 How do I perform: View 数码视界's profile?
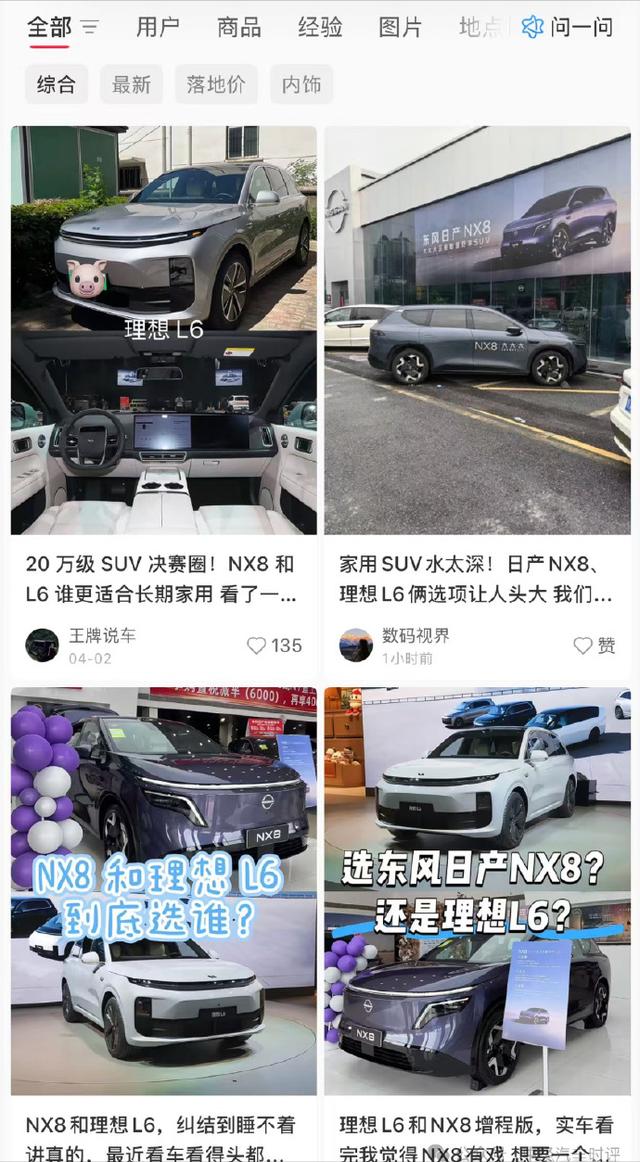click(x=356, y=645)
